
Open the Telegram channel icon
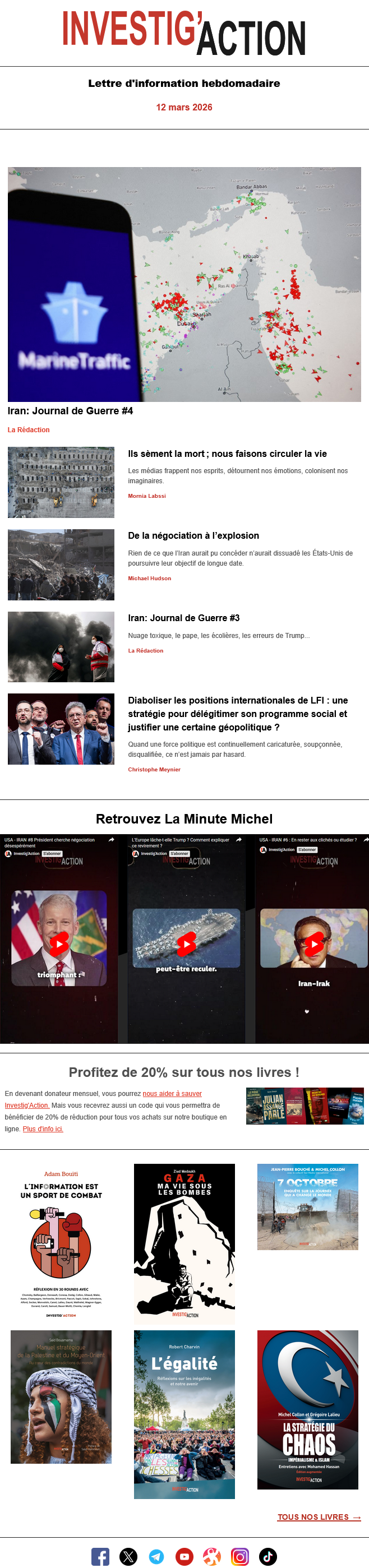pyautogui.click(x=156, y=1556)
